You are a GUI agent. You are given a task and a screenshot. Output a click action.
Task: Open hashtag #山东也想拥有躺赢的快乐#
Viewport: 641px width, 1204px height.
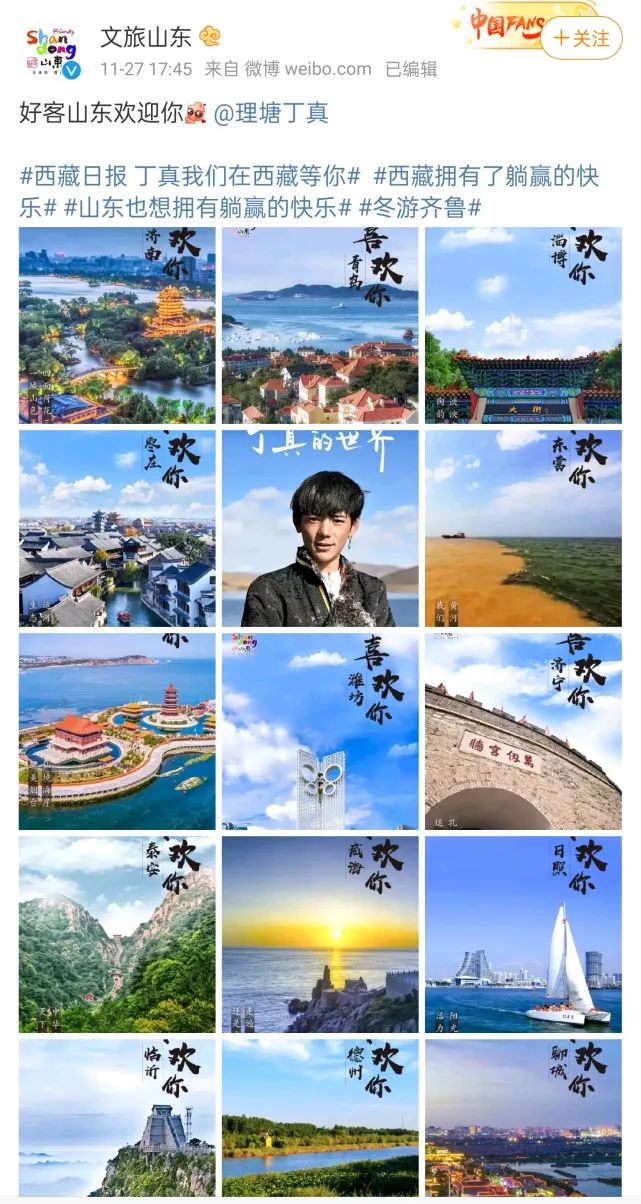(x=208, y=207)
